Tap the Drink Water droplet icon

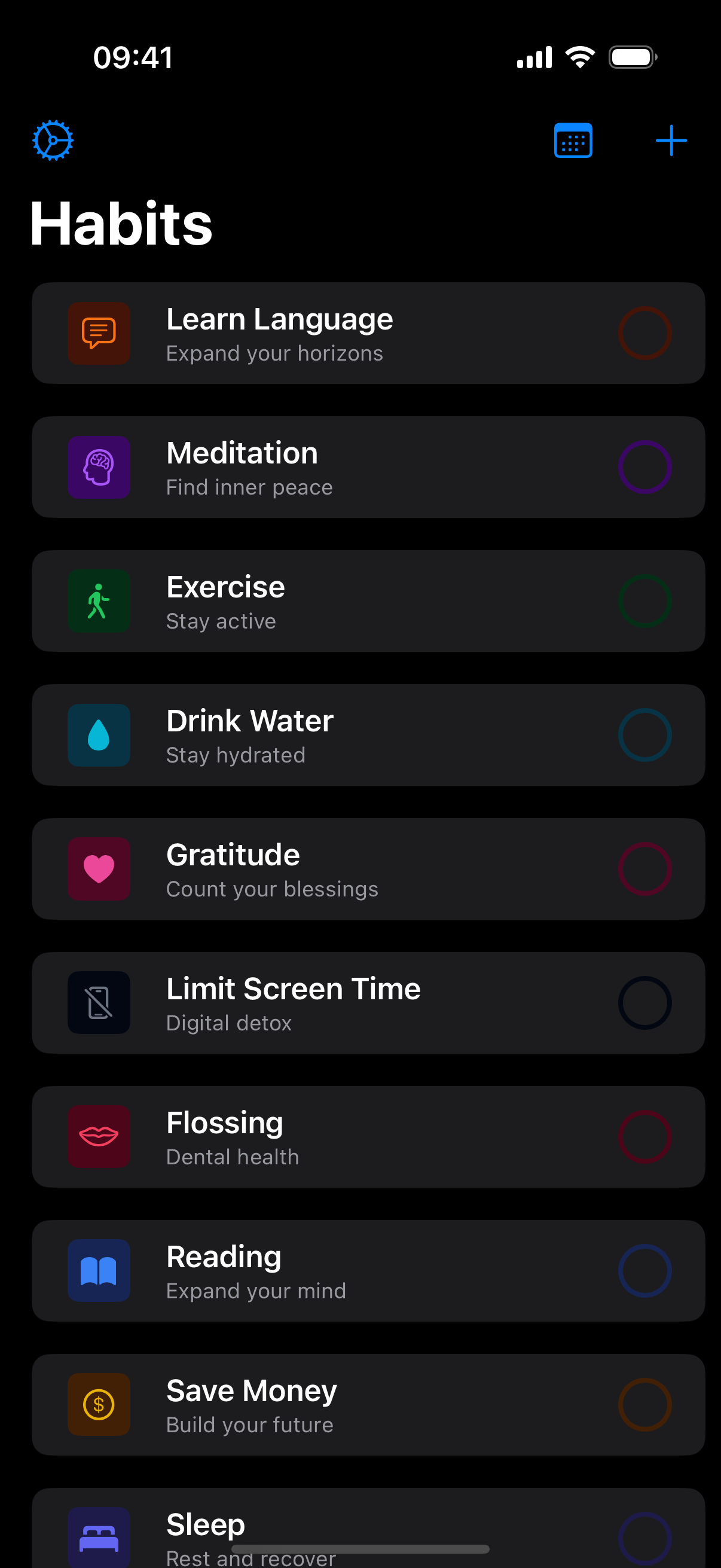(99, 735)
